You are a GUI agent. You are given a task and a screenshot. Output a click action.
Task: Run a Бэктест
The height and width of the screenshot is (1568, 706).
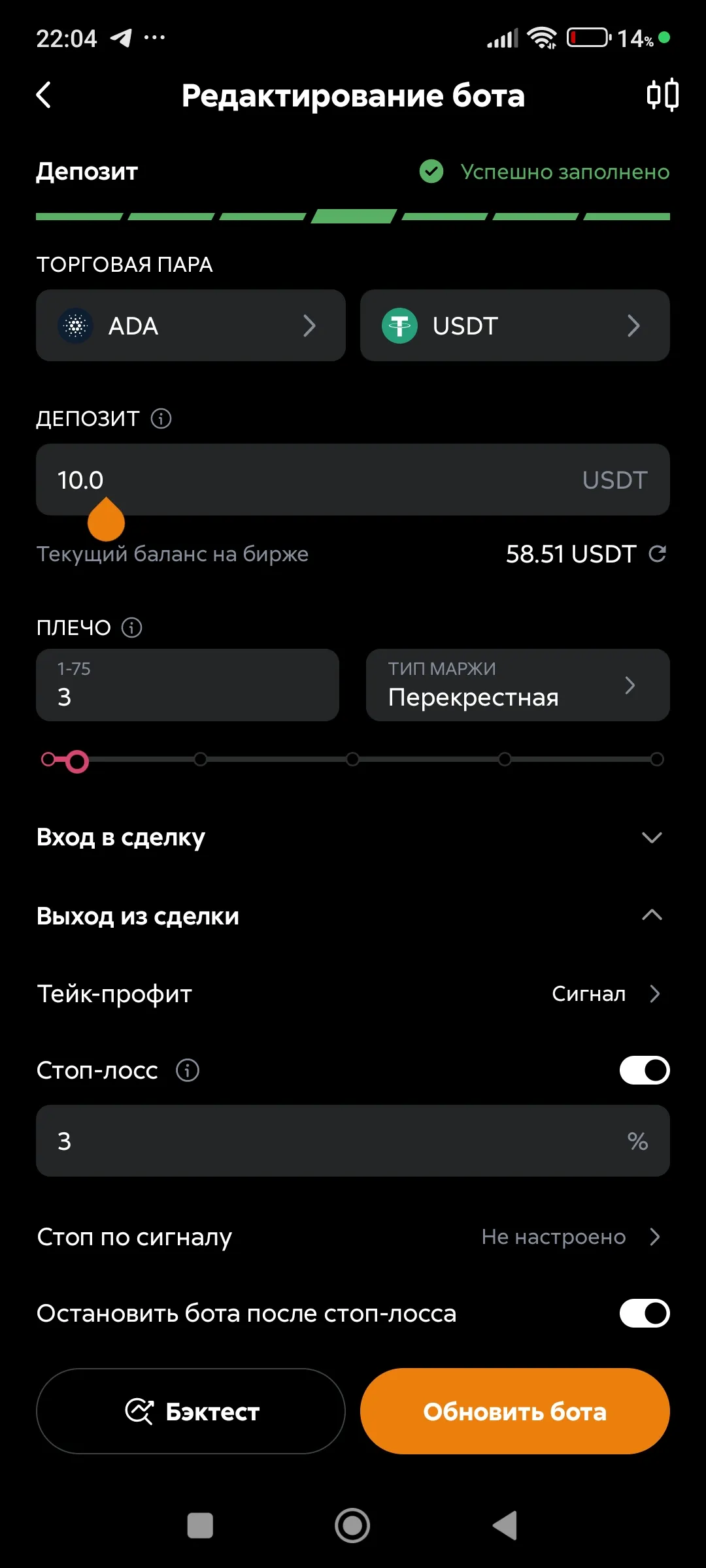[x=190, y=1411]
